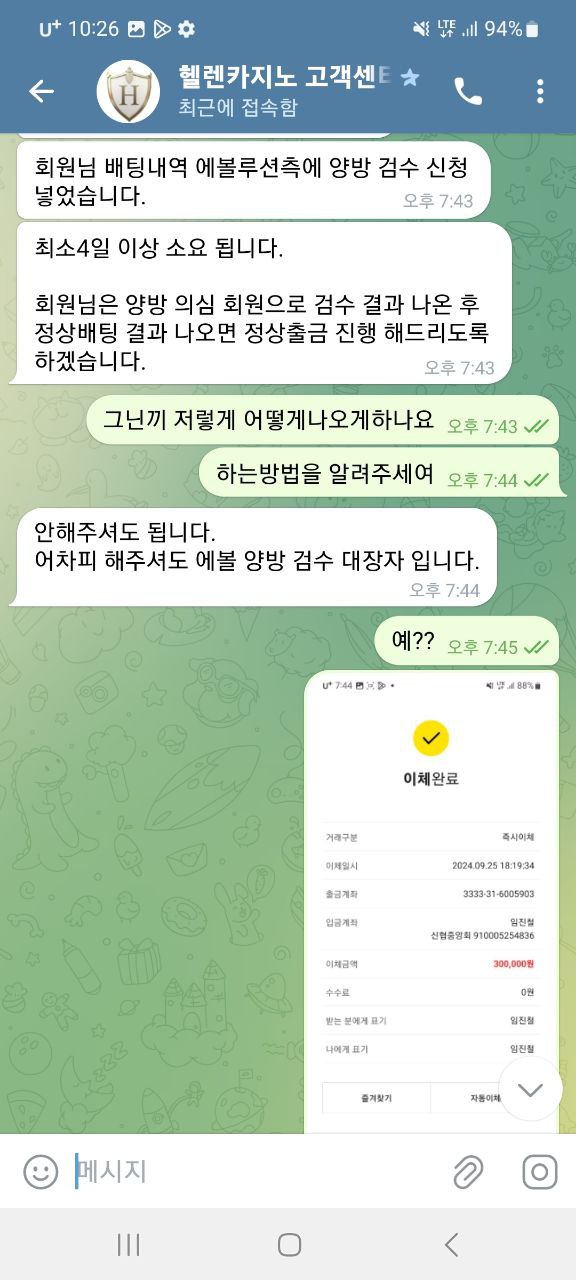Jump to latest message with down arrow
The height and width of the screenshot is (1280, 576).
[x=530, y=1090]
